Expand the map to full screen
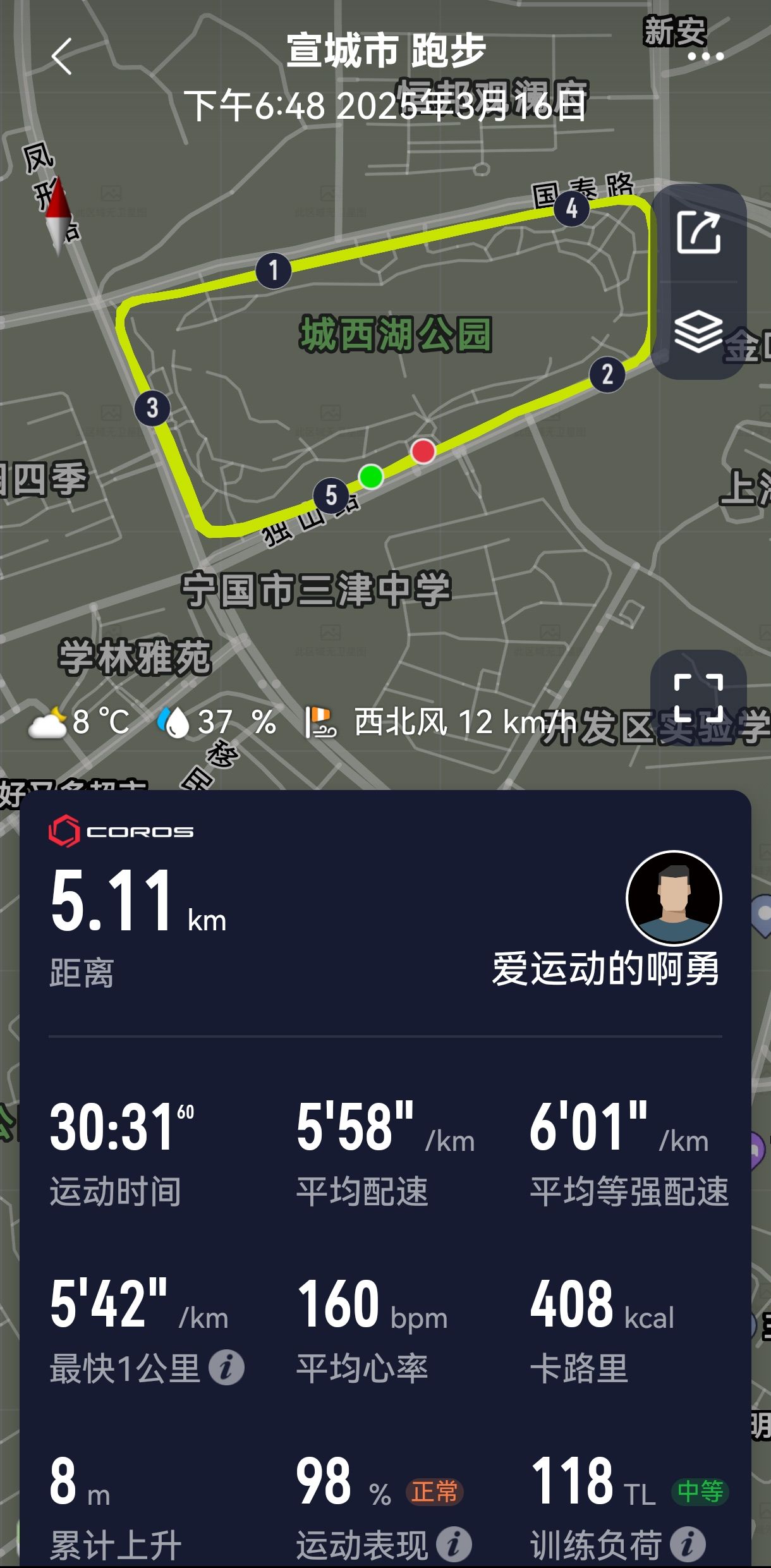 (698, 698)
